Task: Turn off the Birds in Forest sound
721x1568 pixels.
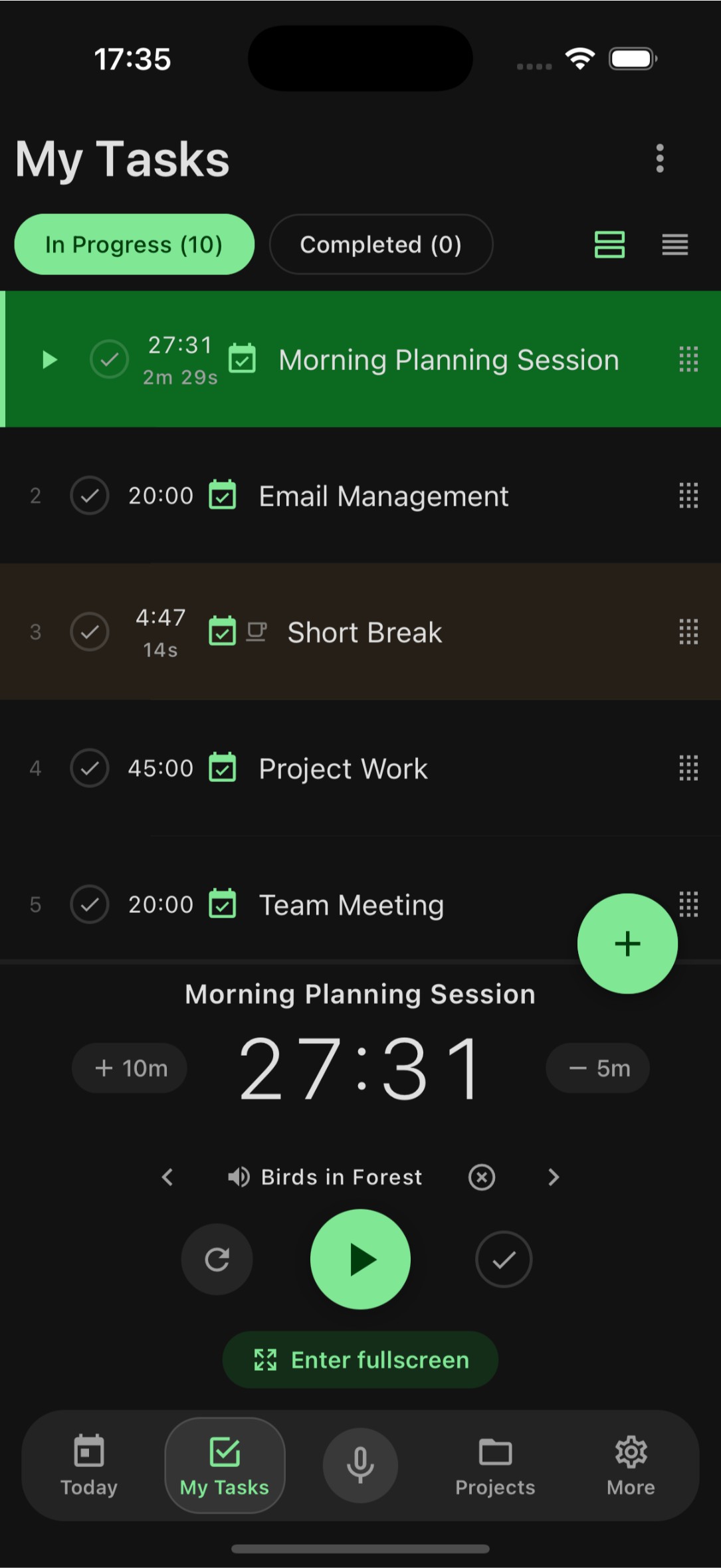Action: click(481, 1177)
